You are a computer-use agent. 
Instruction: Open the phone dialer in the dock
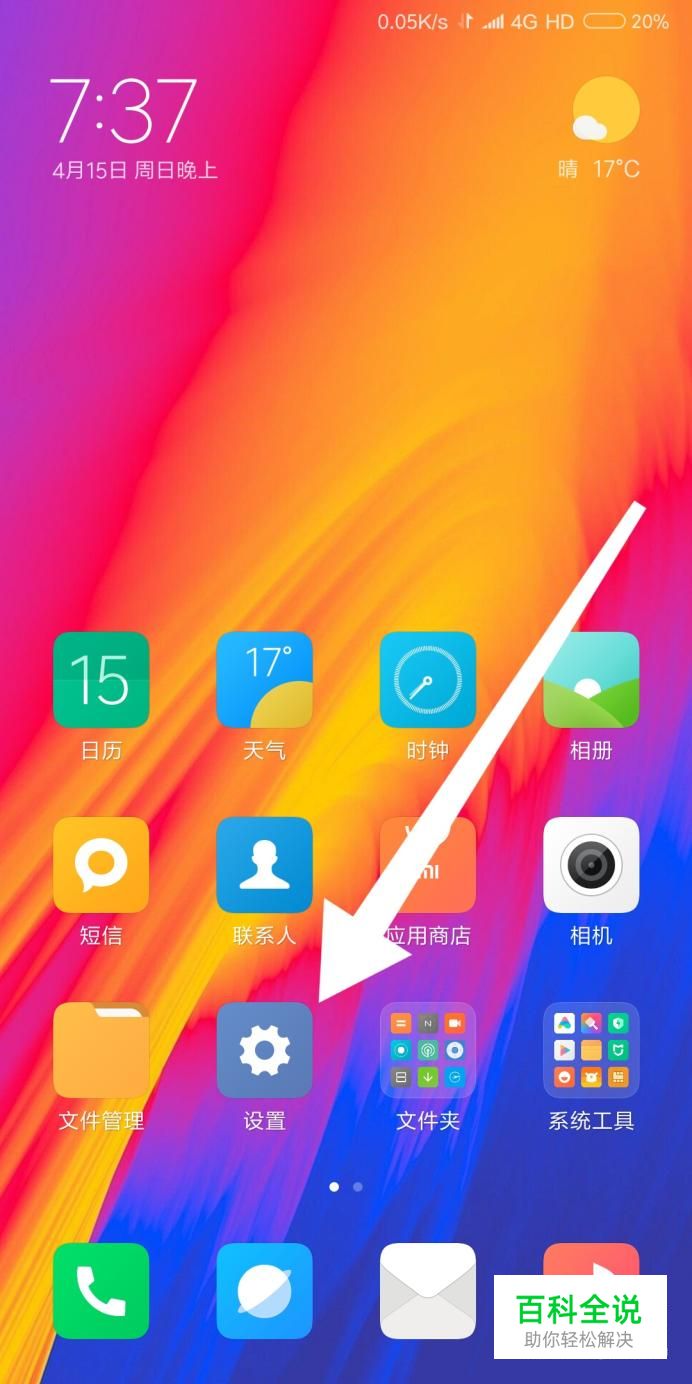[x=101, y=1291]
